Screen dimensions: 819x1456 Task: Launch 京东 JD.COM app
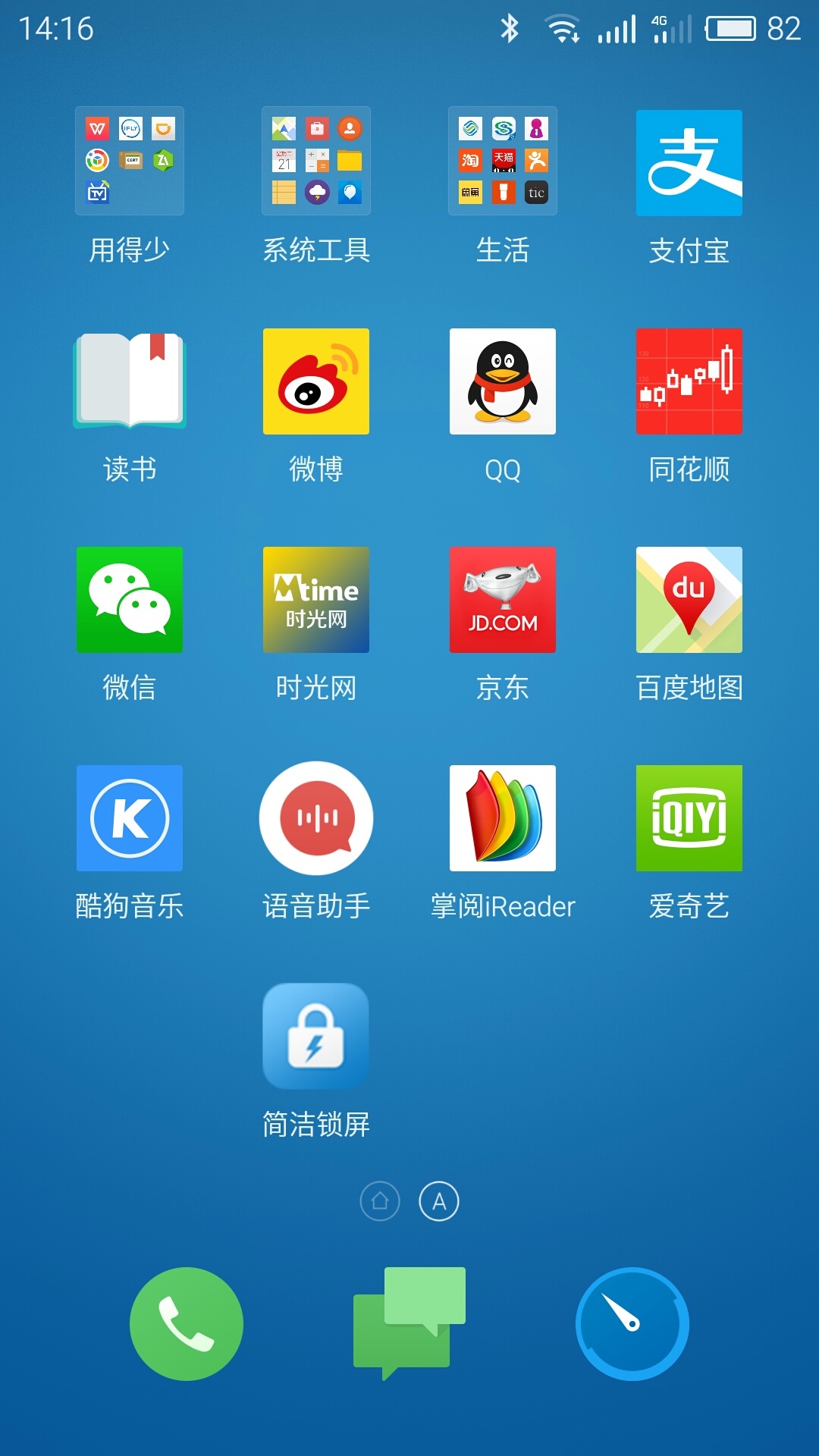click(x=503, y=600)
